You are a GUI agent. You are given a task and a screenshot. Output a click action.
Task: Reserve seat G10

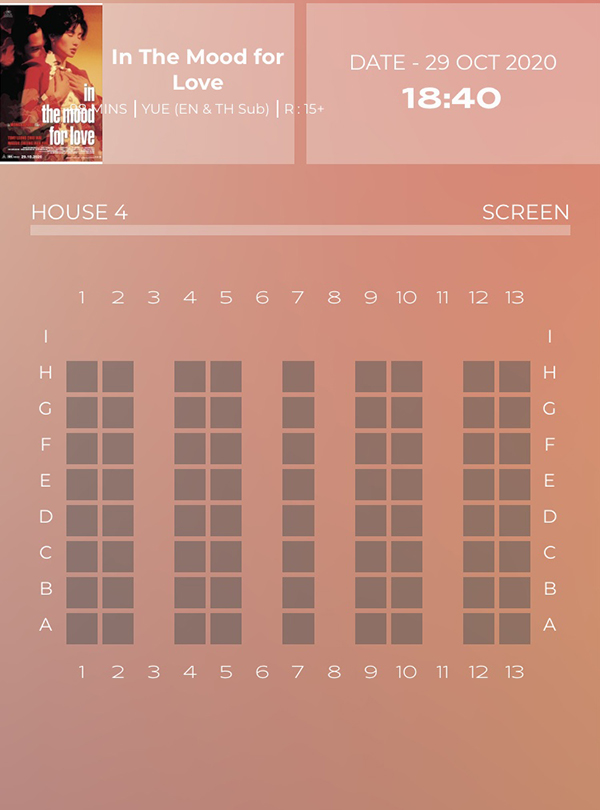pos(406,413)
